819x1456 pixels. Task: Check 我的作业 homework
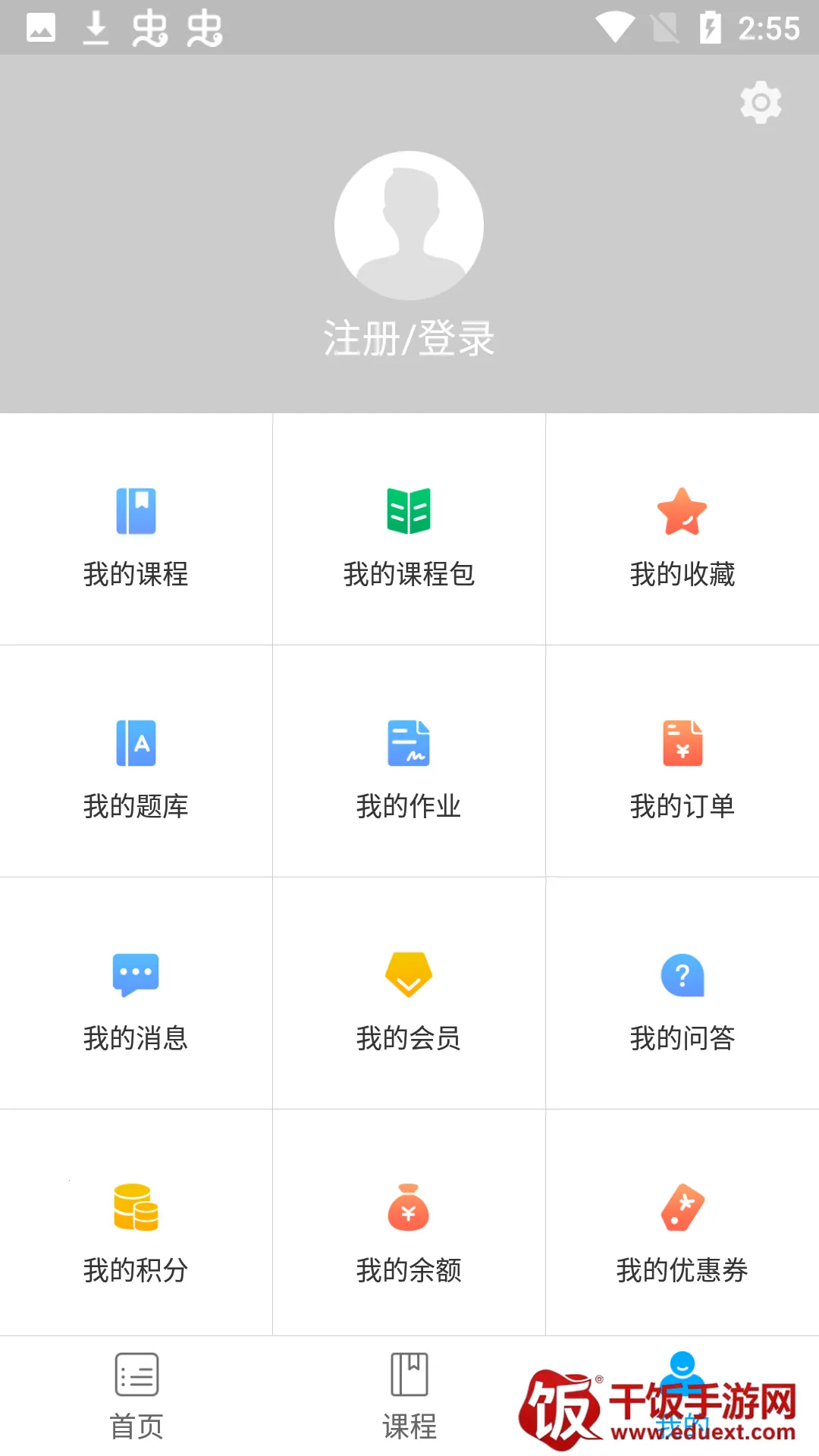pyautogui.click(x=409, y=763)
